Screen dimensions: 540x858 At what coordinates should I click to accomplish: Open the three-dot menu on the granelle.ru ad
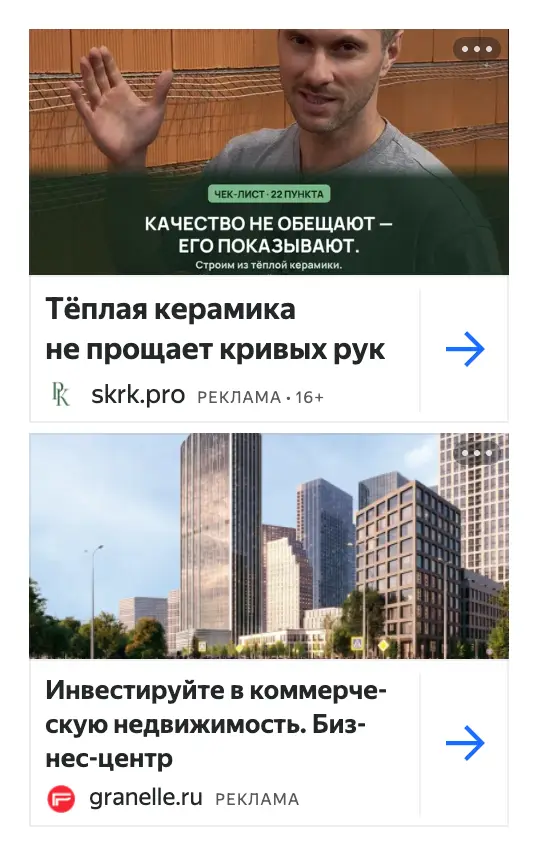pyautogui.click(x=477, y=454)
